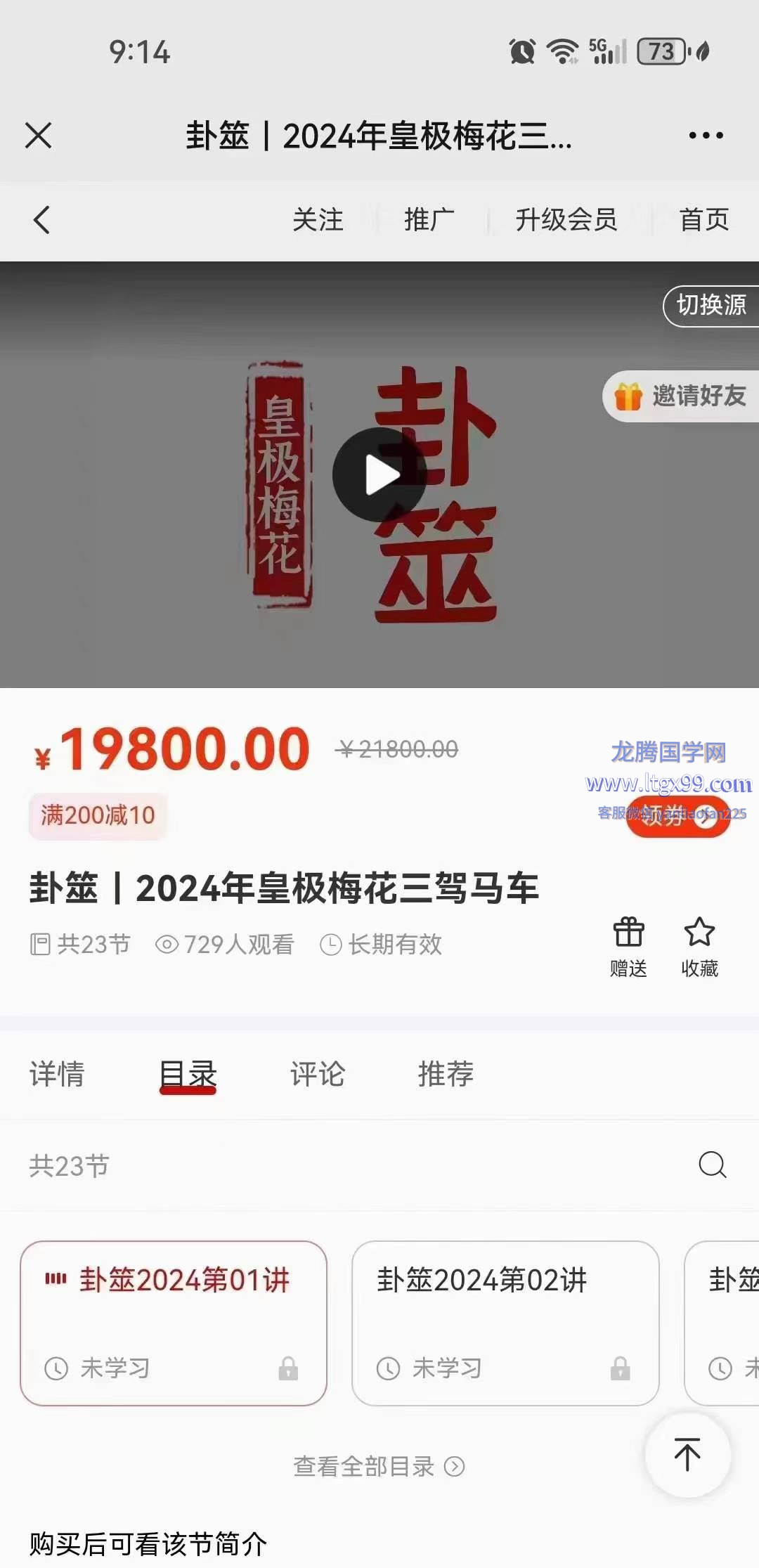This screenshot has height=1568, width=759.
Task: Close the page with the X icon
Action: point(39,135)
